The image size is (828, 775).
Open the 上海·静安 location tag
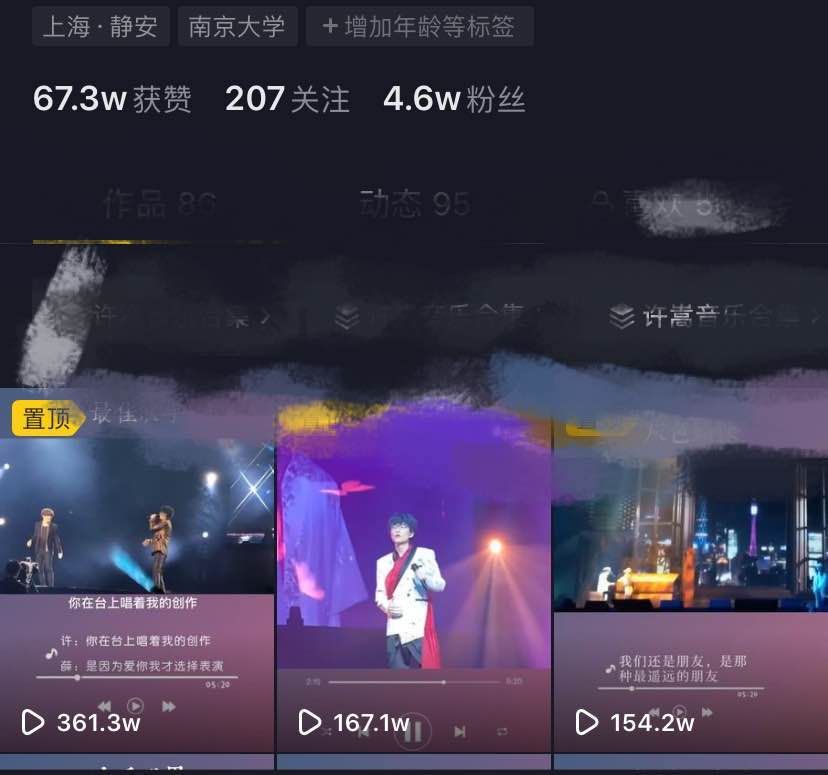point(100,27)
